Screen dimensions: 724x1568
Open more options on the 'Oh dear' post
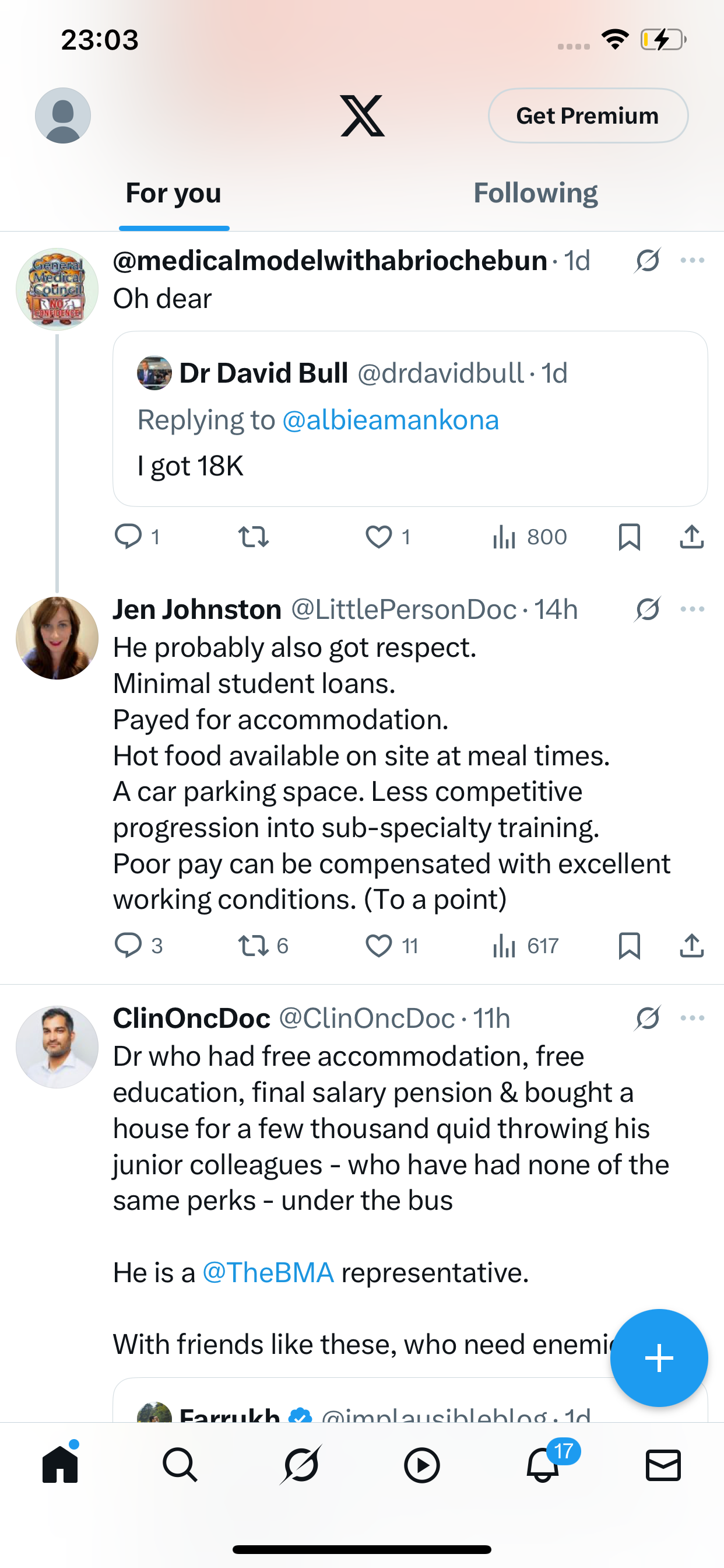[693, 261]
